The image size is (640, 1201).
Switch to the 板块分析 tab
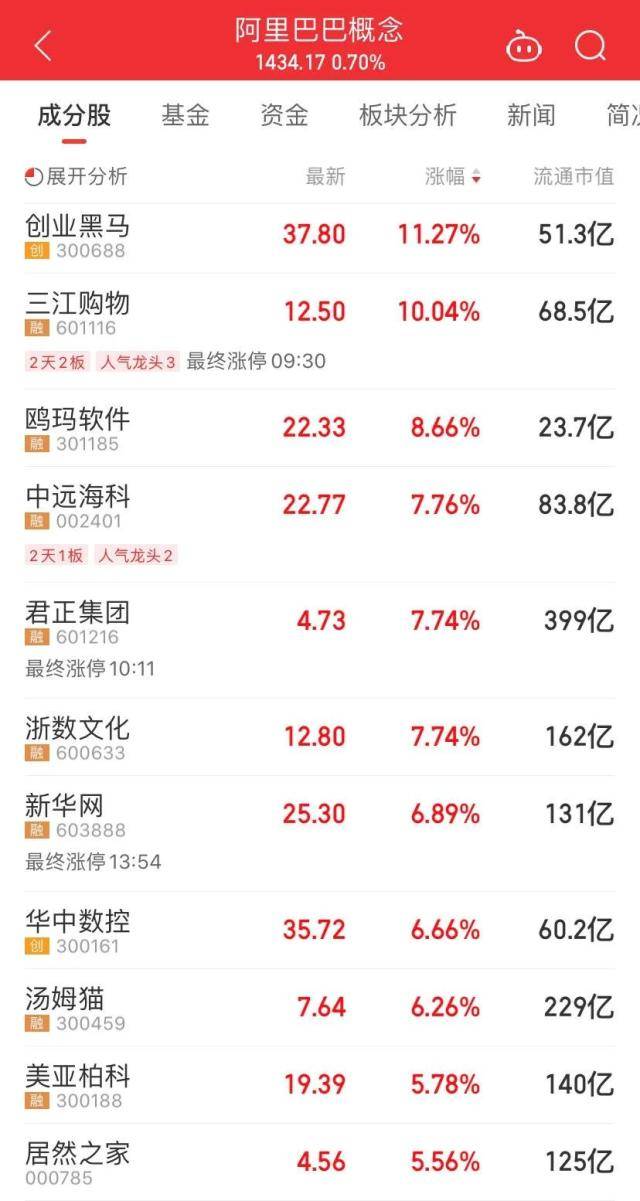click(407, 115)
